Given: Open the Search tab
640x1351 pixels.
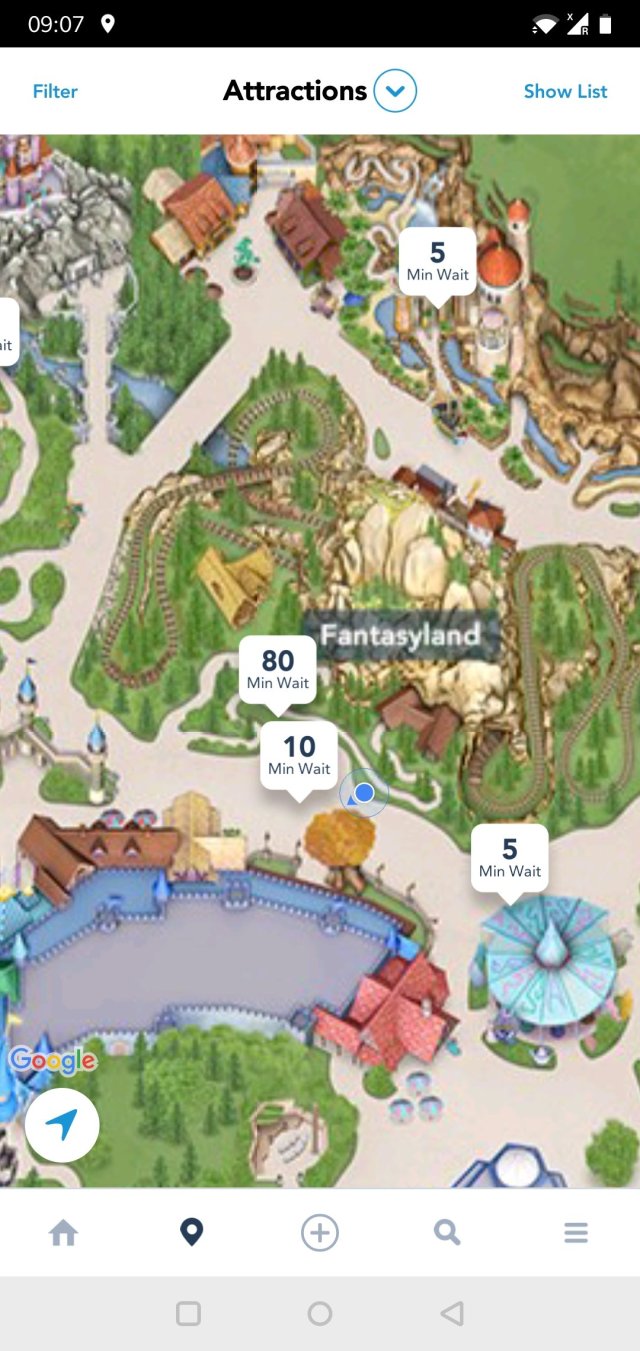Looking at the screenshot, I should click(x=447, y=1233).
